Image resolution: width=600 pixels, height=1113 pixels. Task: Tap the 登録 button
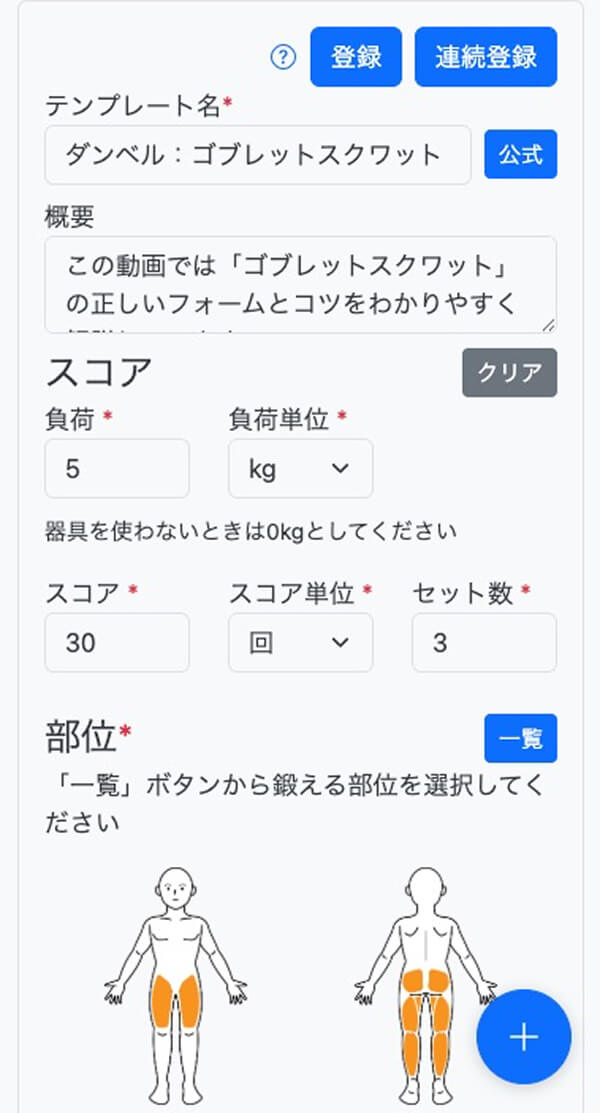point(356,57)
